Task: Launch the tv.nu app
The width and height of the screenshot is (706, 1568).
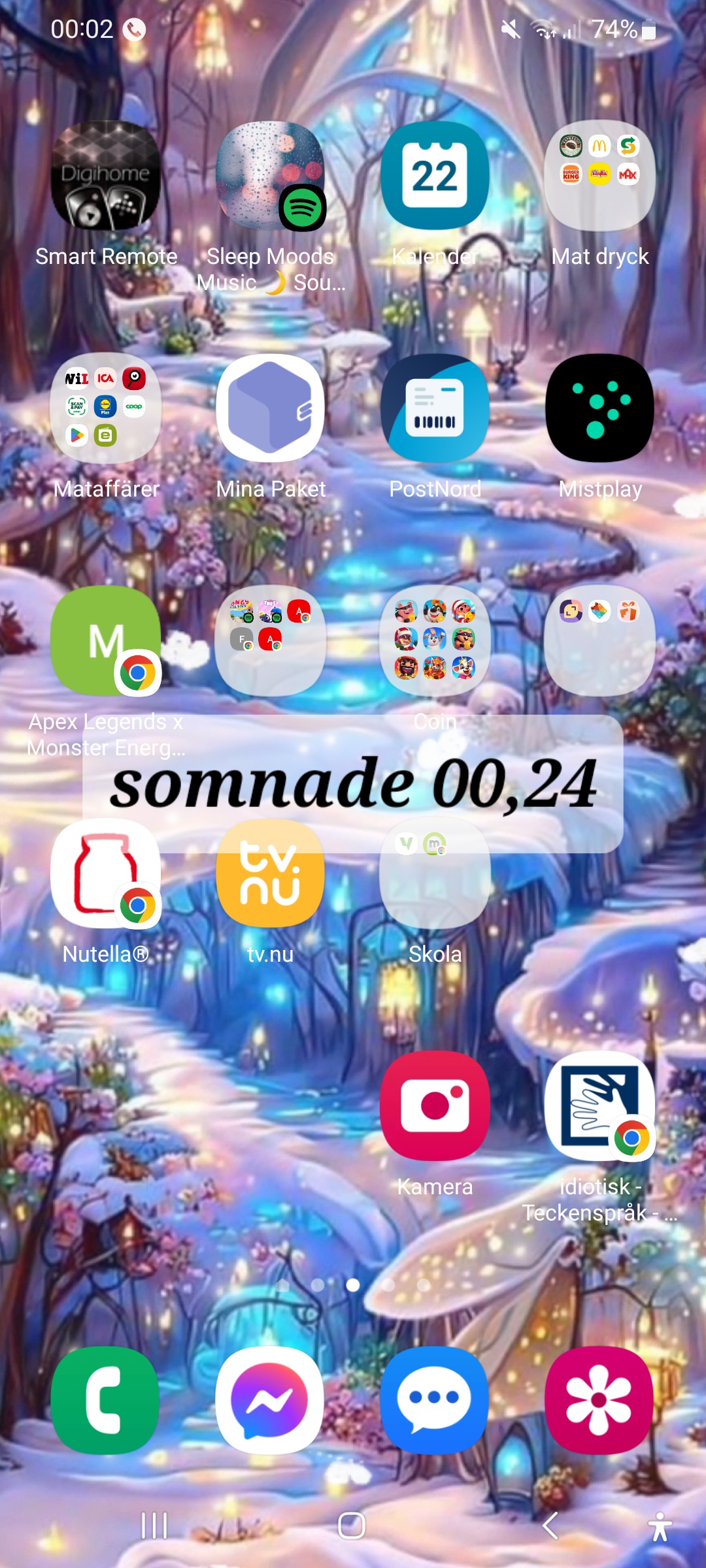Action: 271,874
